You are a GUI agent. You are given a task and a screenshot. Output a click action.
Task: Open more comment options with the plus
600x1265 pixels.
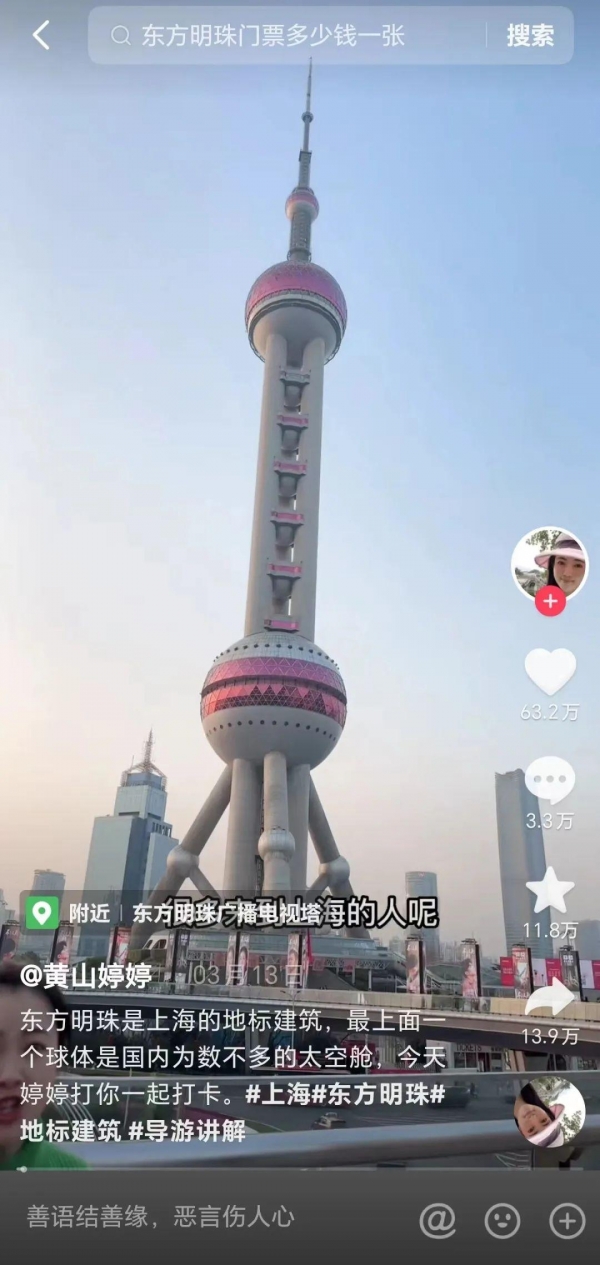click(567, 1219)
